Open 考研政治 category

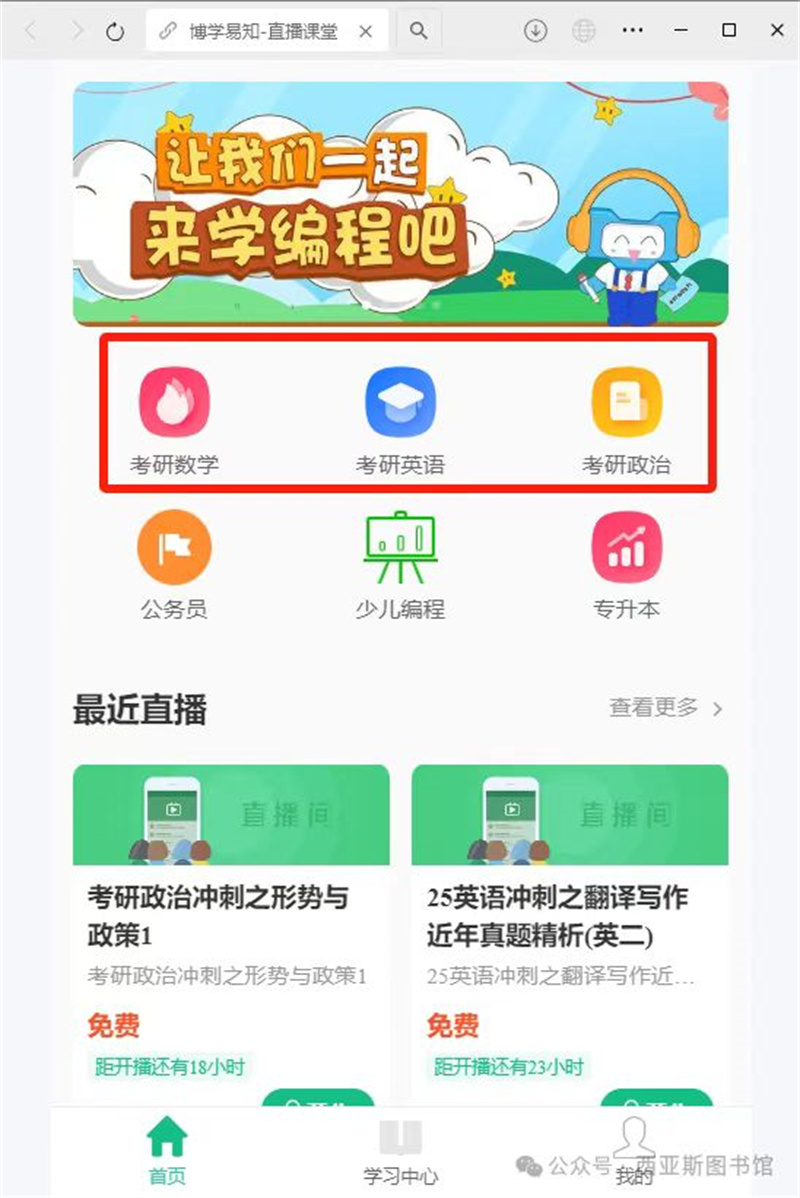click(x=627, y=420)
